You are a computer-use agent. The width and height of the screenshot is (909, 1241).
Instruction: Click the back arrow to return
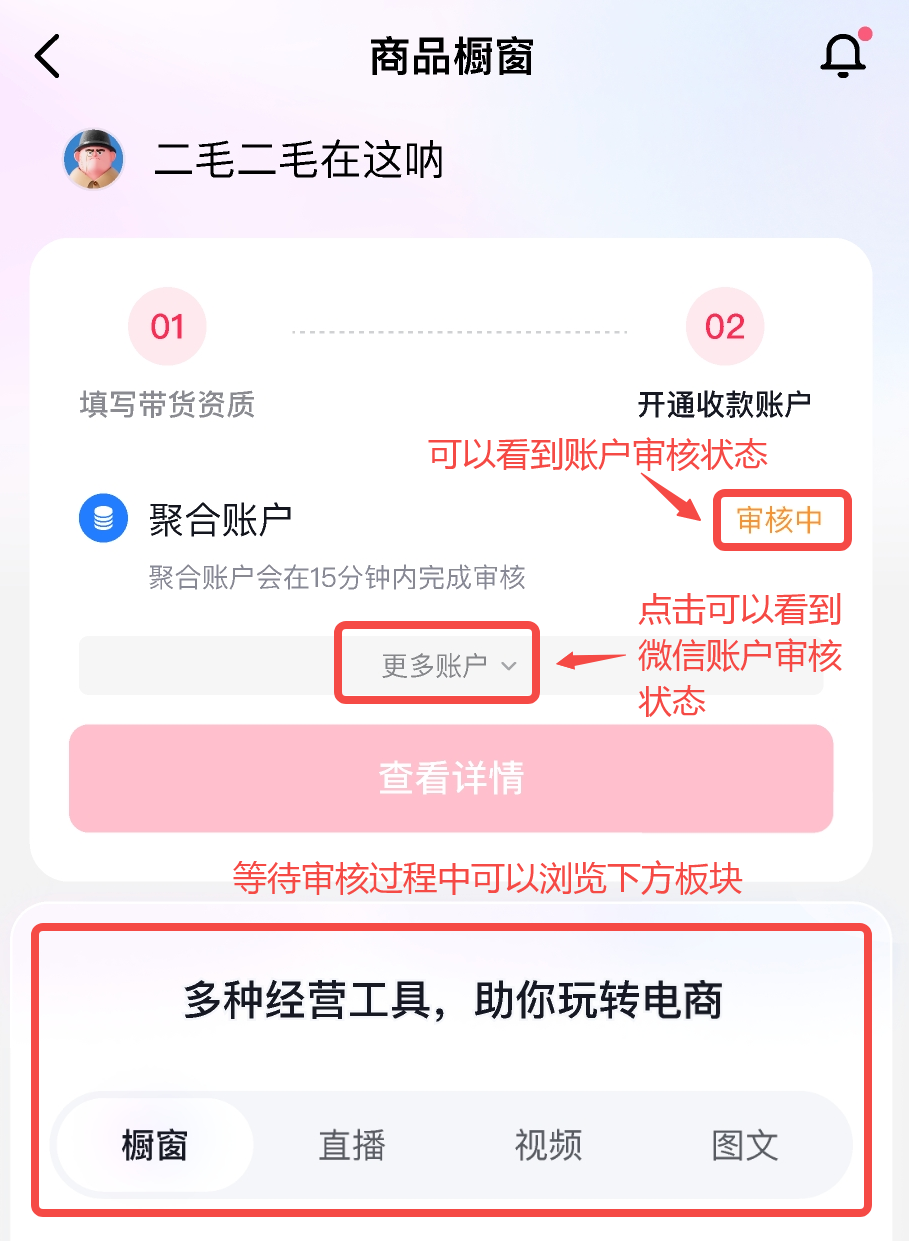click(46, 57)
